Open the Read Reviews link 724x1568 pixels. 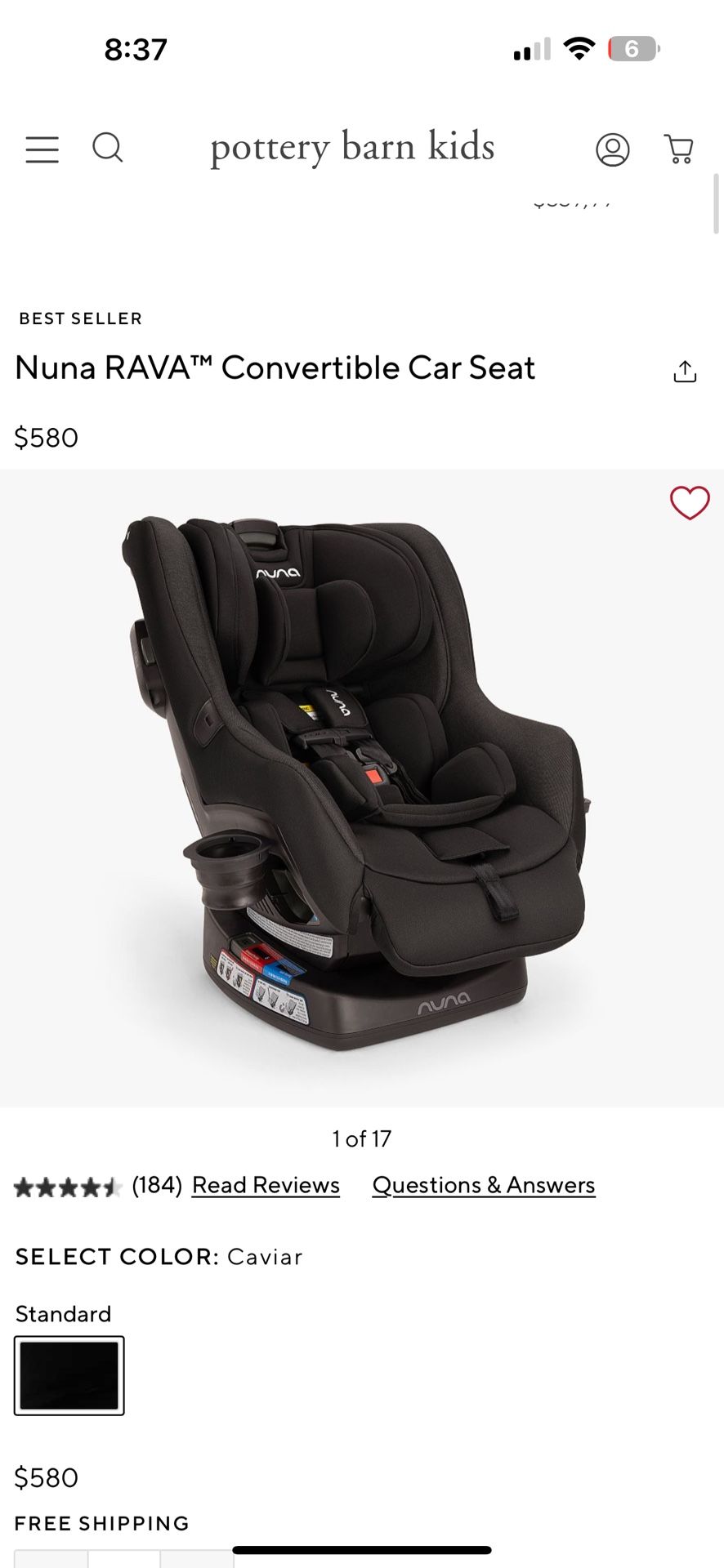(x=264, y=1185)
